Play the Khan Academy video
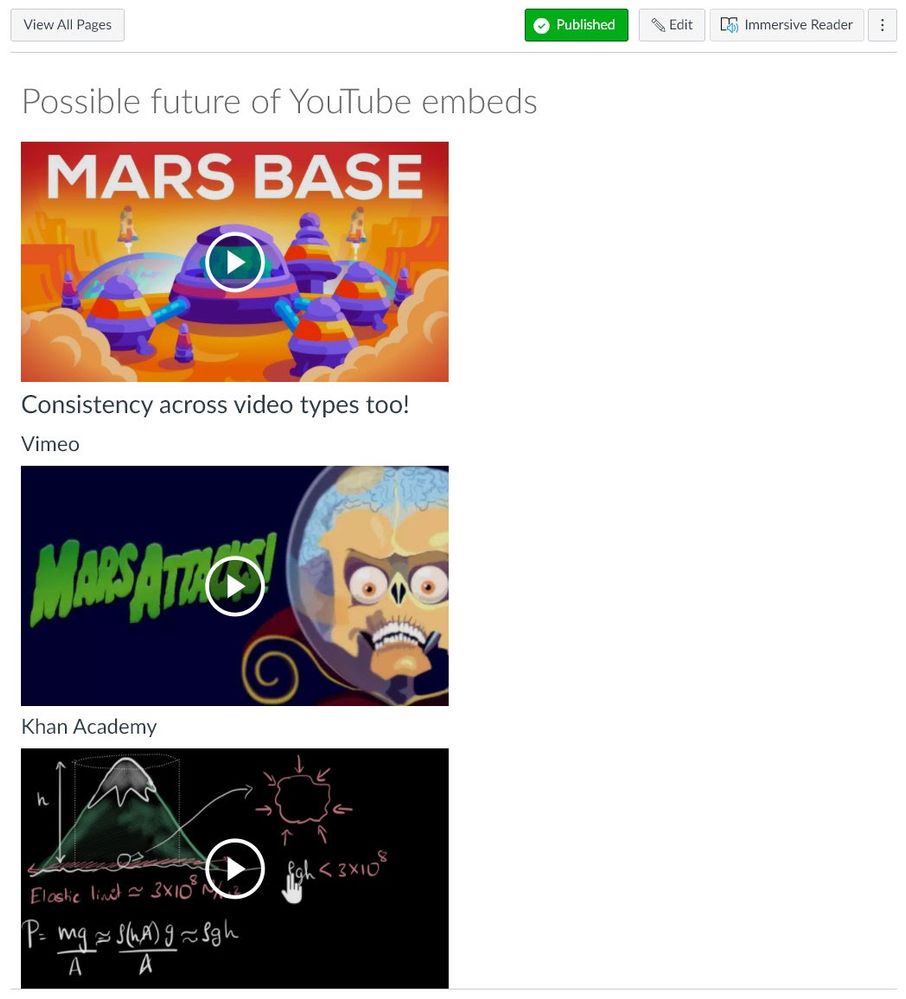This screenshot has width=906, height=999. 234,869
